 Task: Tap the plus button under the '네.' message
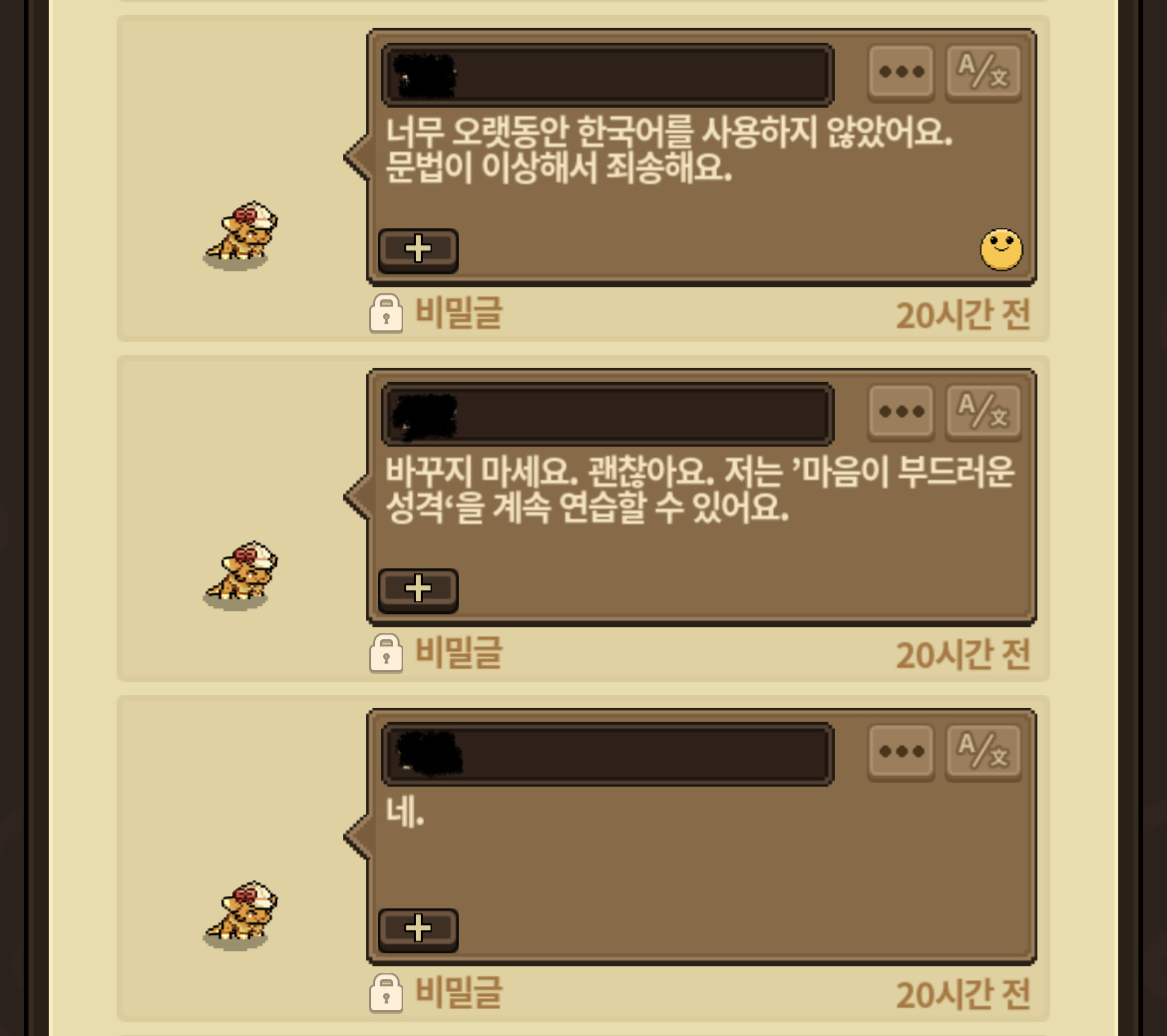click(418, 929)
